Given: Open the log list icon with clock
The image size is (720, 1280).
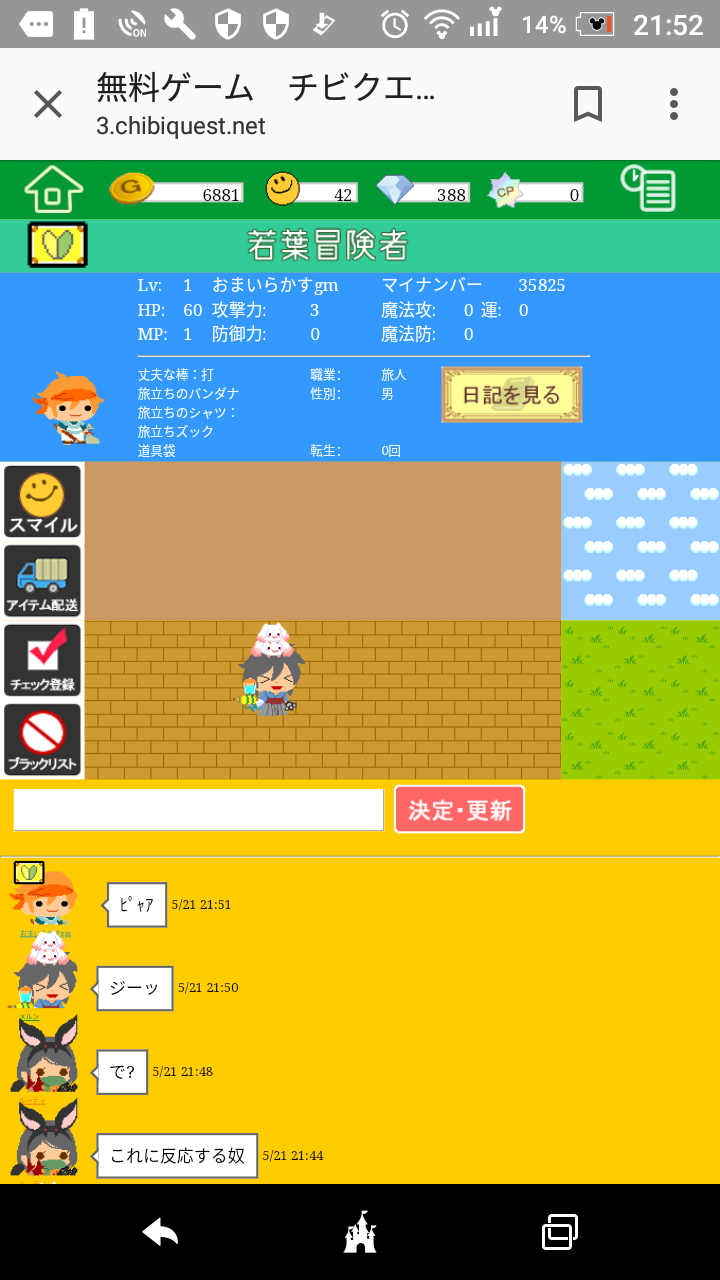Looking at the screenshot, I should [x=648, y=188].
